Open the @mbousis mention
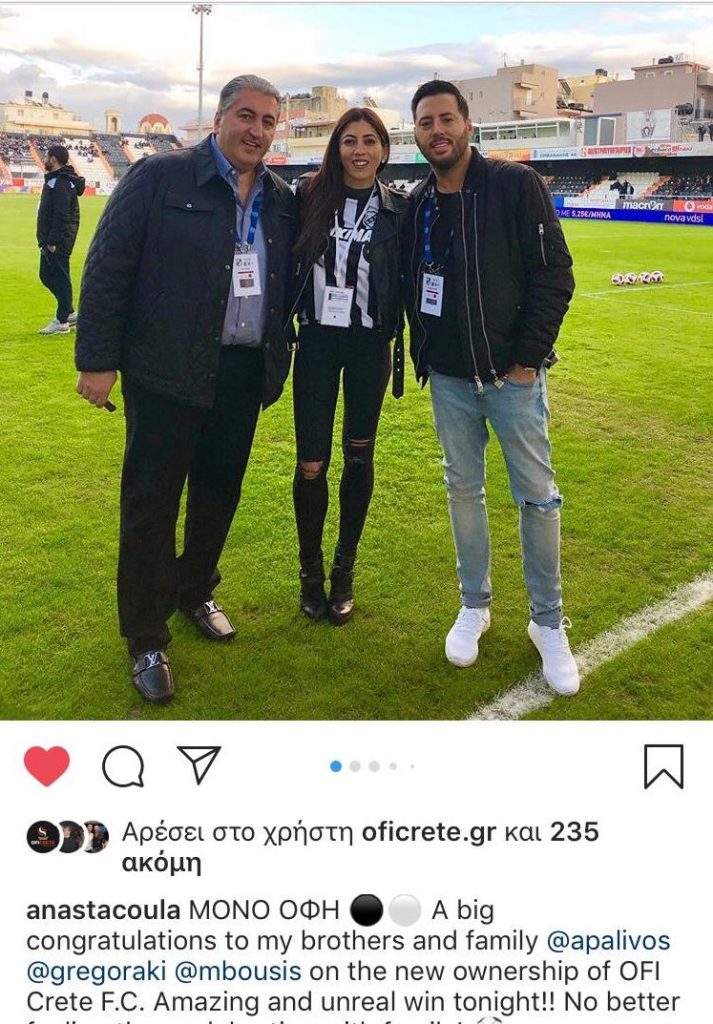 pyautogui.click(x=237, y=971)
